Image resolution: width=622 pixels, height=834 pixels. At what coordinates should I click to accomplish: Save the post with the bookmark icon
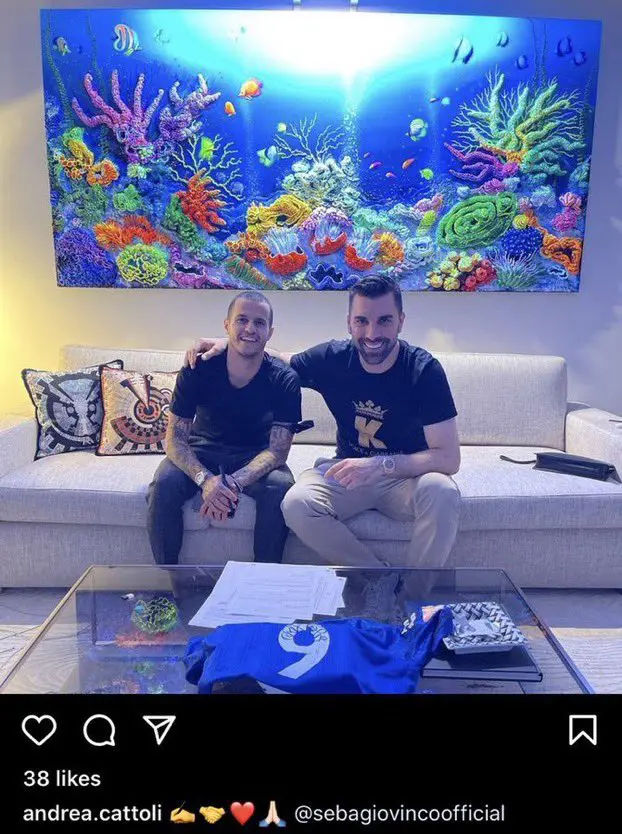(x=582, y=730)
